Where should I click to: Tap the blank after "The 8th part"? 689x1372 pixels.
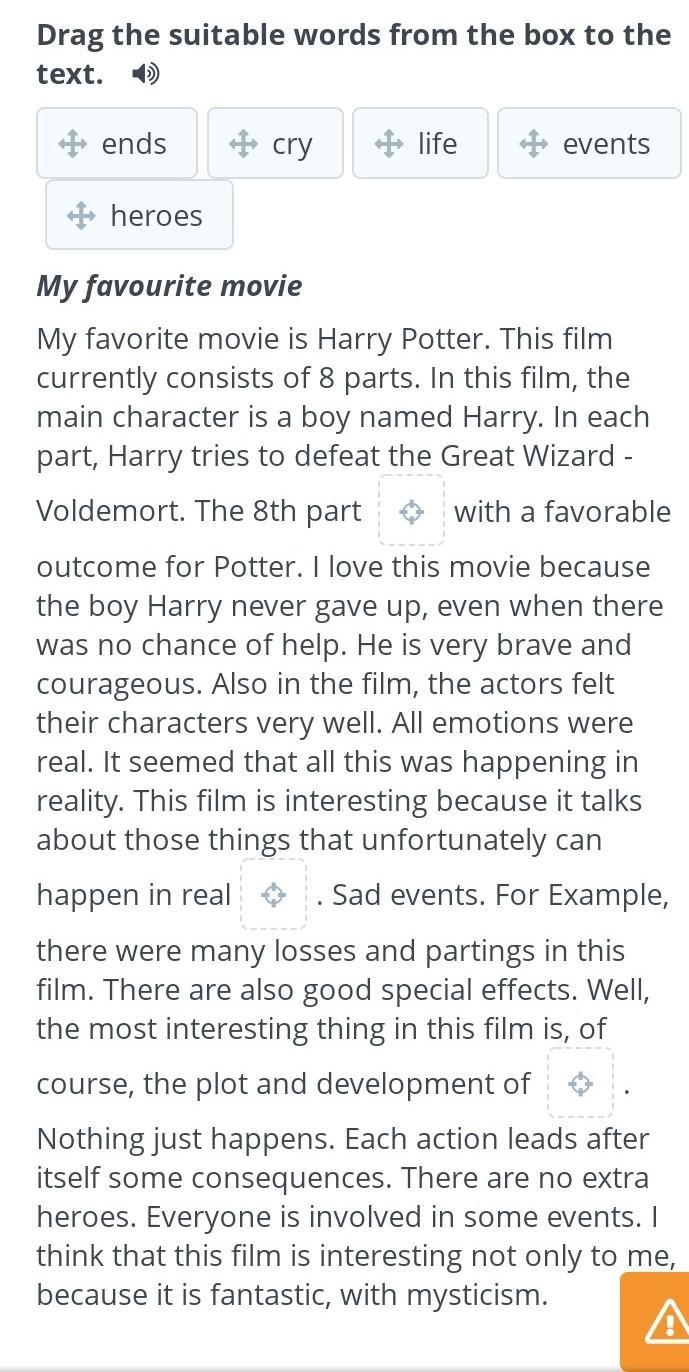click(x=411, y=511)
